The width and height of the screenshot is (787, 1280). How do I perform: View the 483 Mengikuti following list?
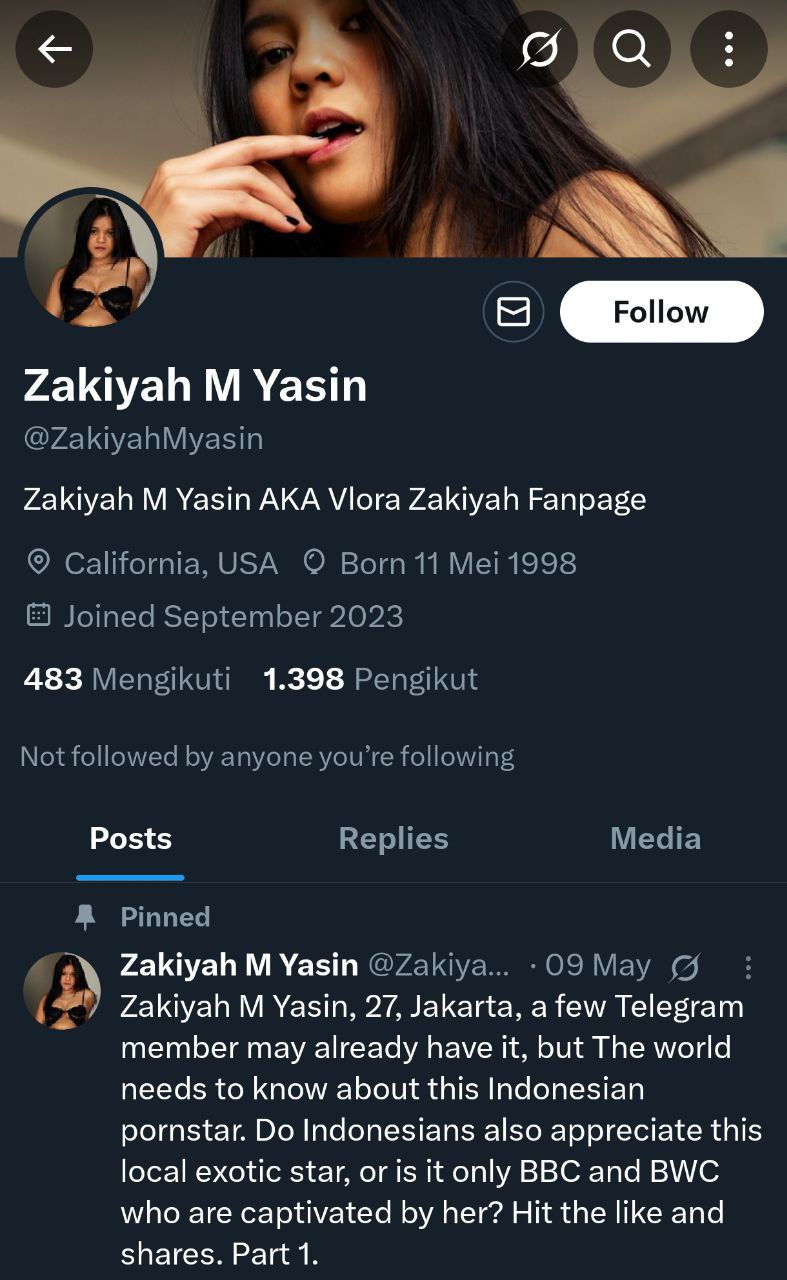point(127,680)
